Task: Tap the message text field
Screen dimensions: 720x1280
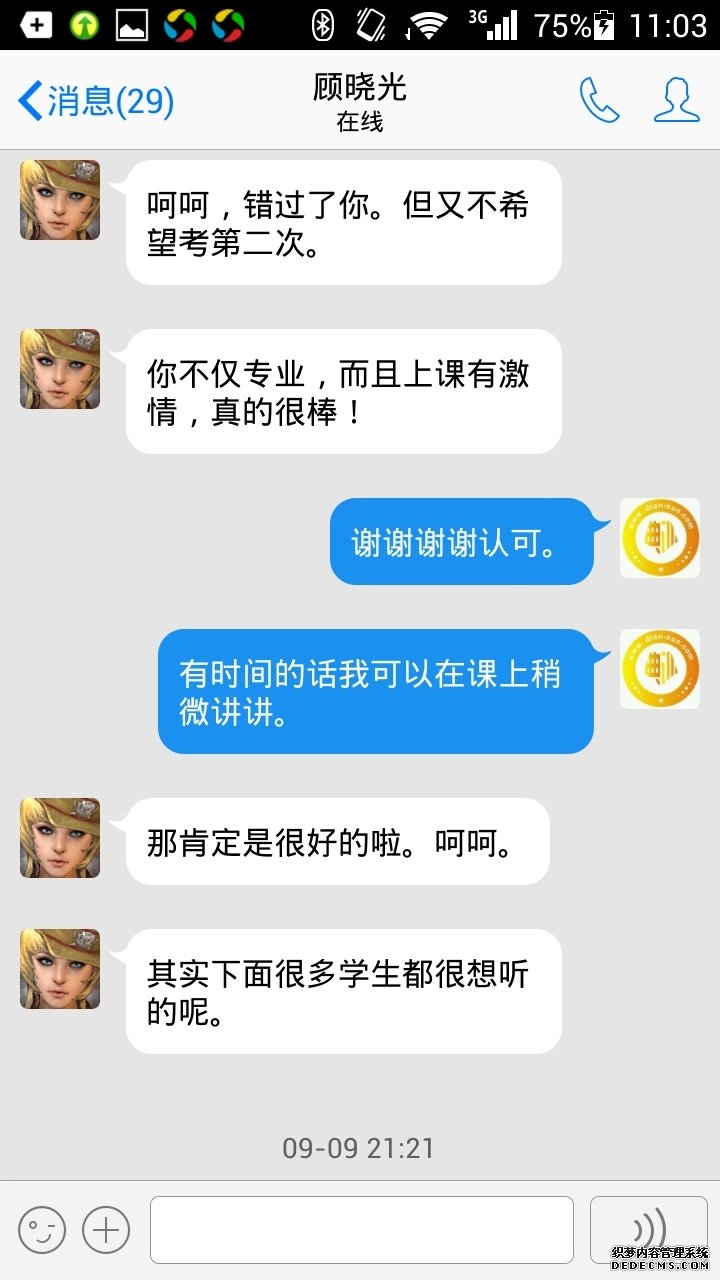Action: pyautogui.click(x=361, y=1229)
